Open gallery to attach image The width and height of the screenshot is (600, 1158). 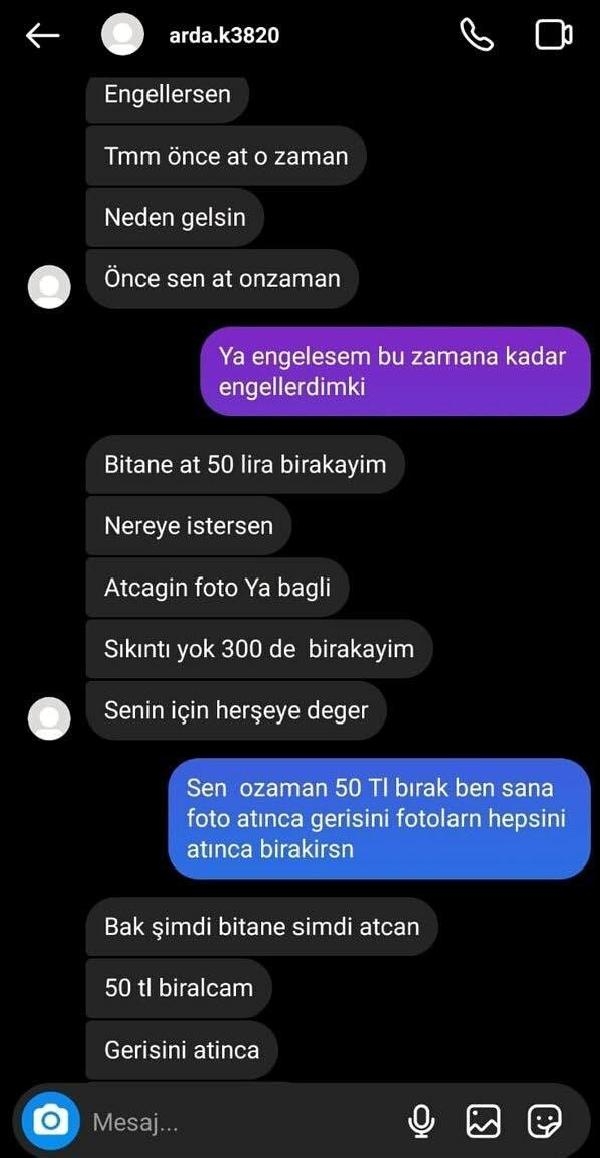click(483, 1122)
